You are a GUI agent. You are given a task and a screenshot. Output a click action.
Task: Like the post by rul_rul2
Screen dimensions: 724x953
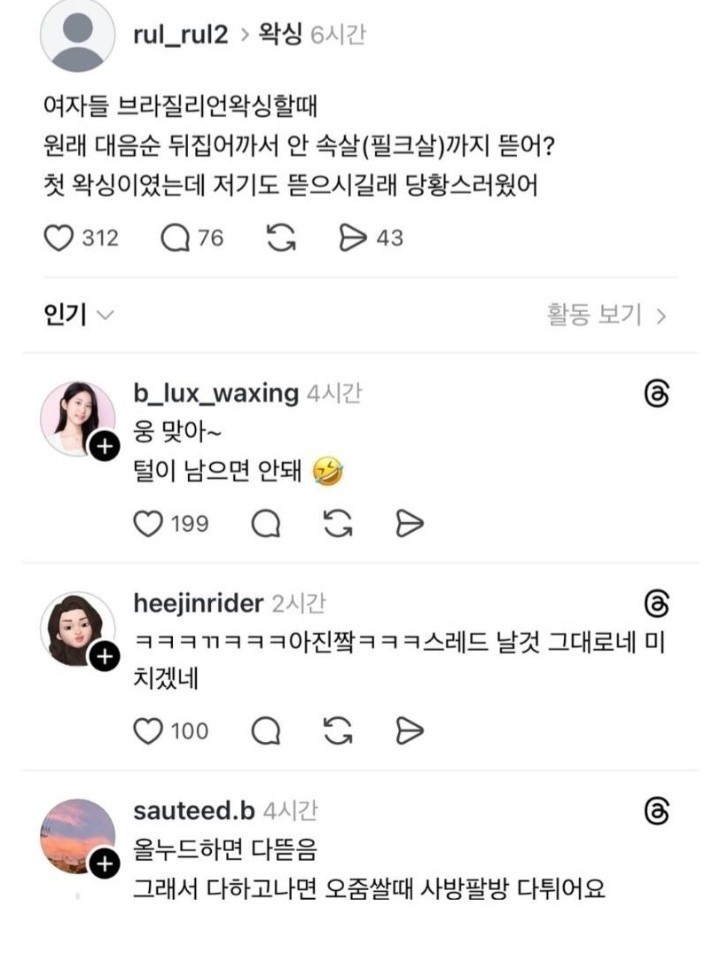tap(62, 238)
